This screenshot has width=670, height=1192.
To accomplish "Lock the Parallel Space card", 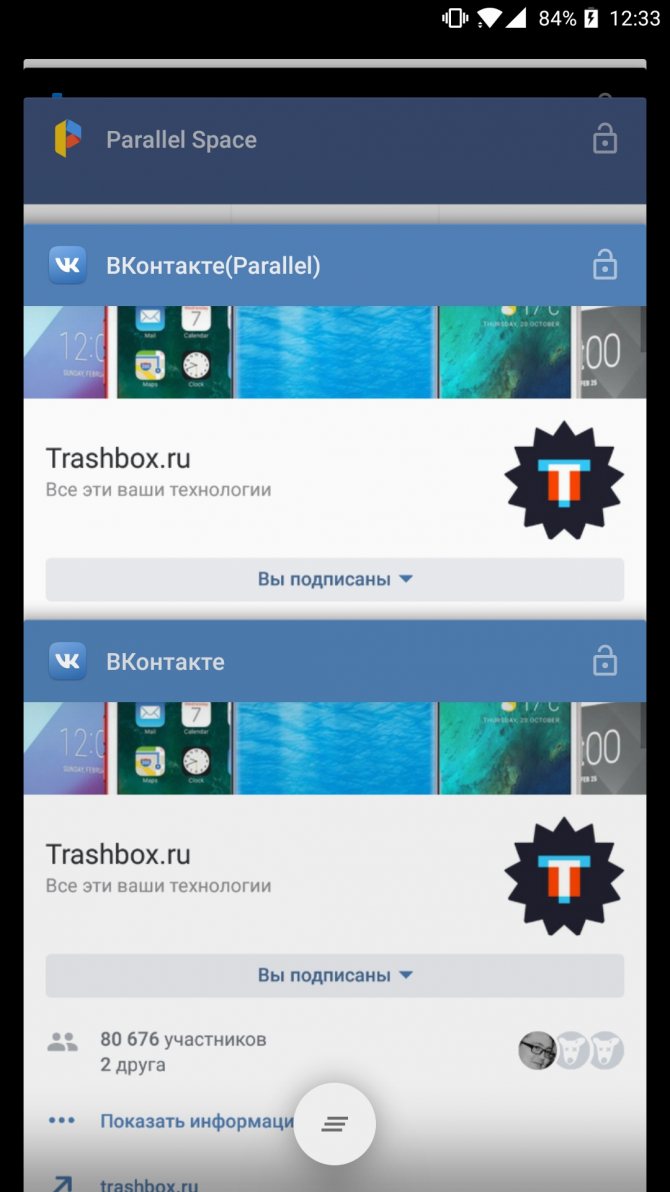I will (x=605, y=140).
